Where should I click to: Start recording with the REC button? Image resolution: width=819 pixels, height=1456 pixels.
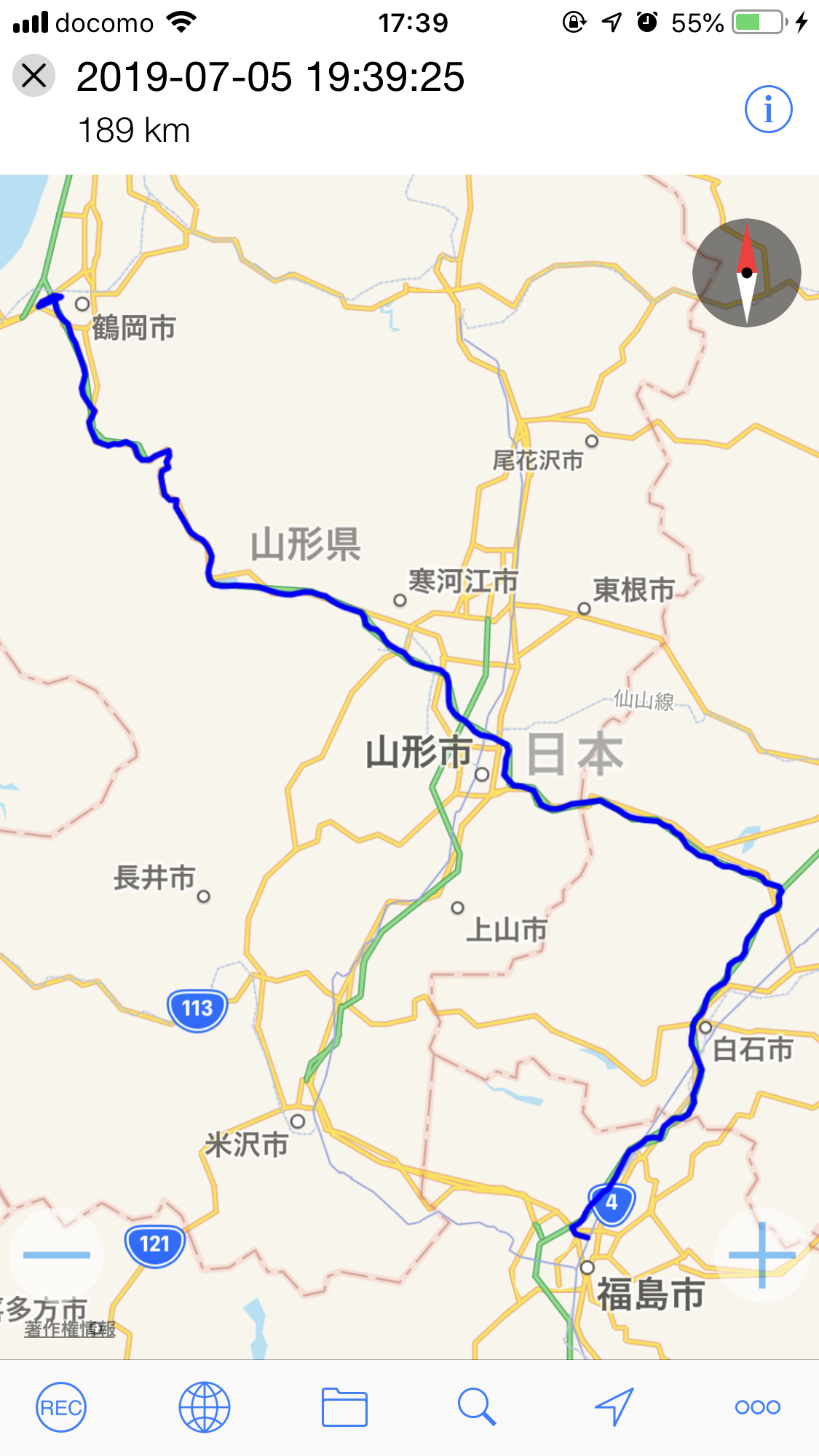coord(61,1407)
